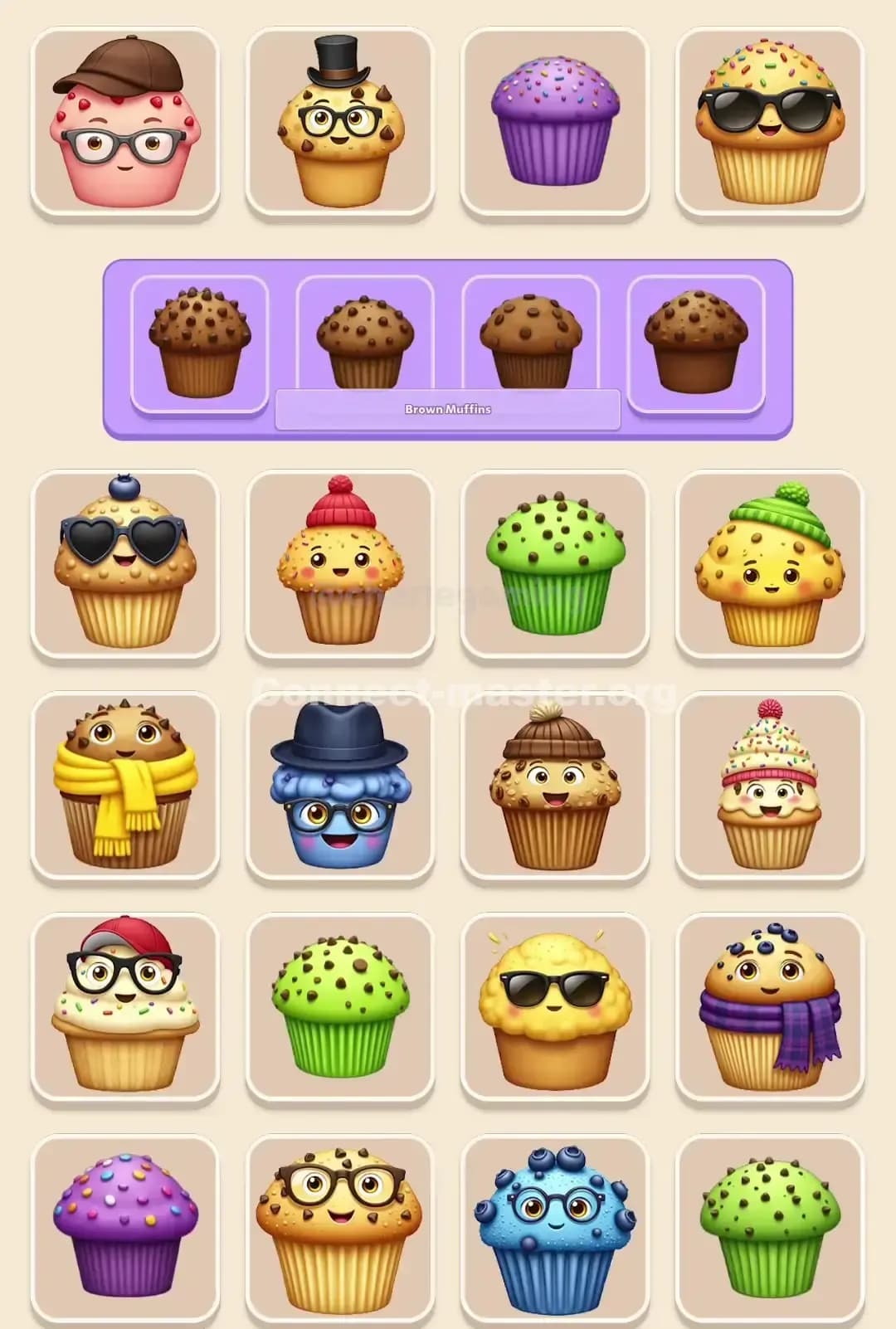Image resolution: width=896 pixels, height=1329 pixels.
Task: Choose the muffin wearing a red beanie
Action: point(339,564)
